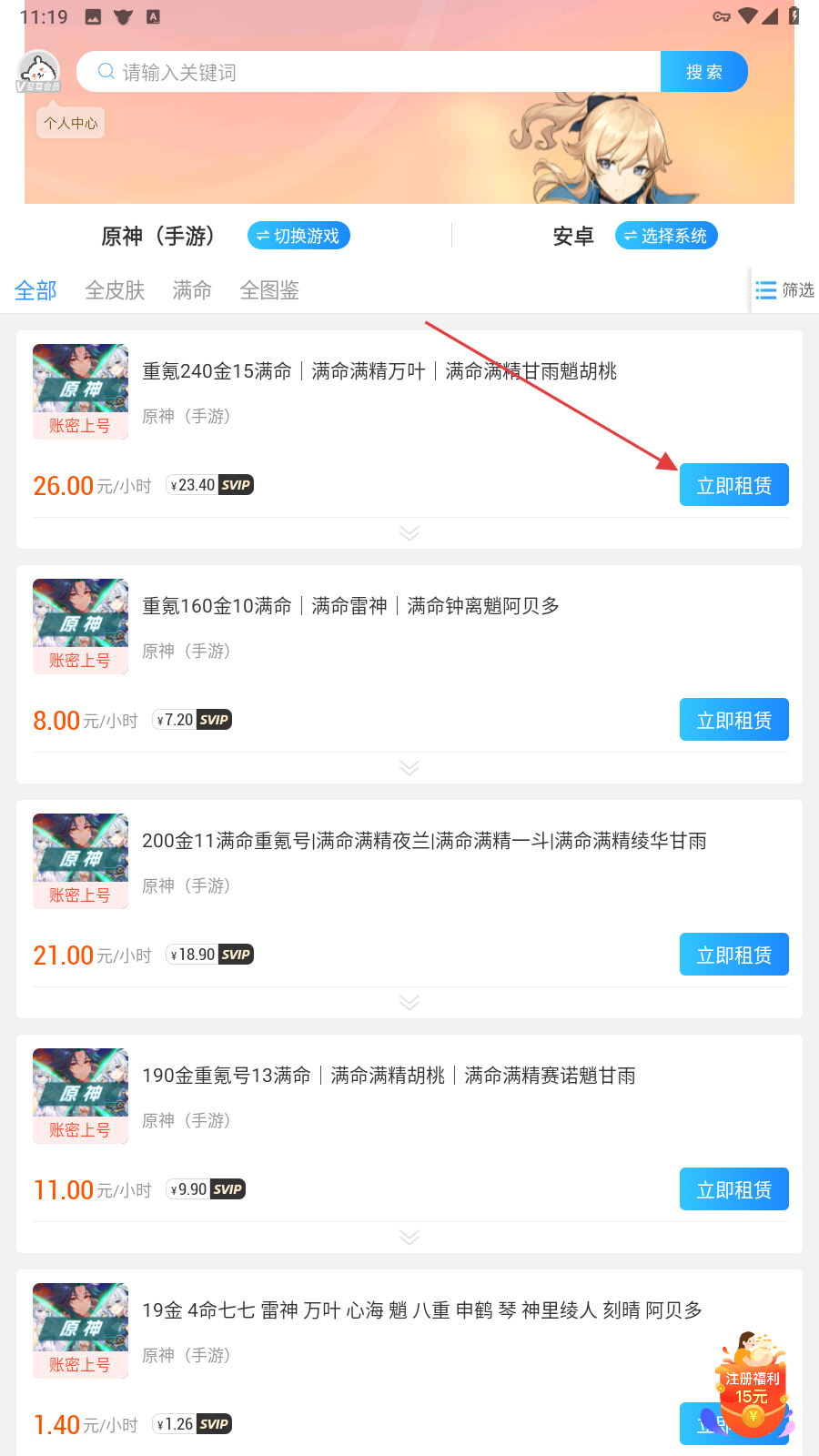Image resolution: width=819 pixels, height=1456 pixels.
Task: Switch to the 全图鉴 tab
Action: (269, 290)
